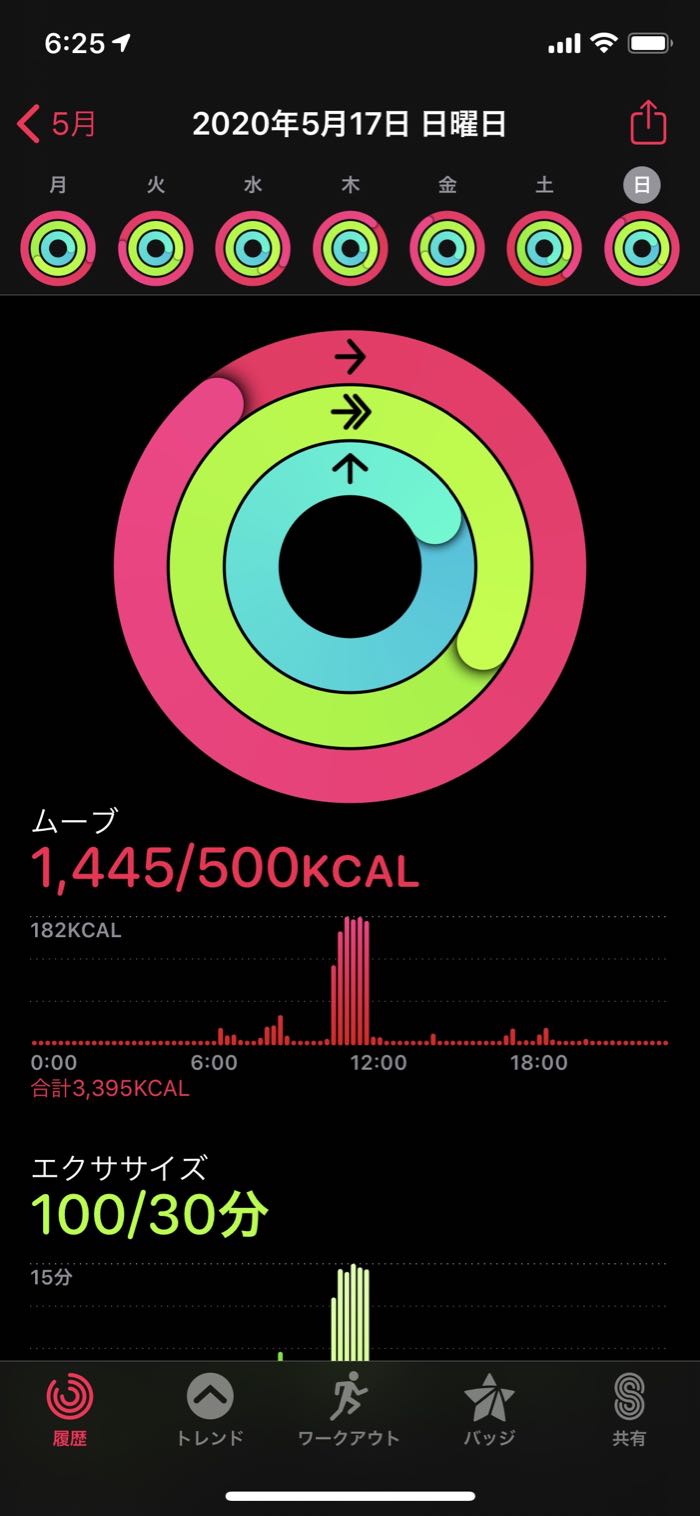Screen dimensions: 700x1516
Task: Select Wednesday's activity rings
Action: (x=253, y=249)
